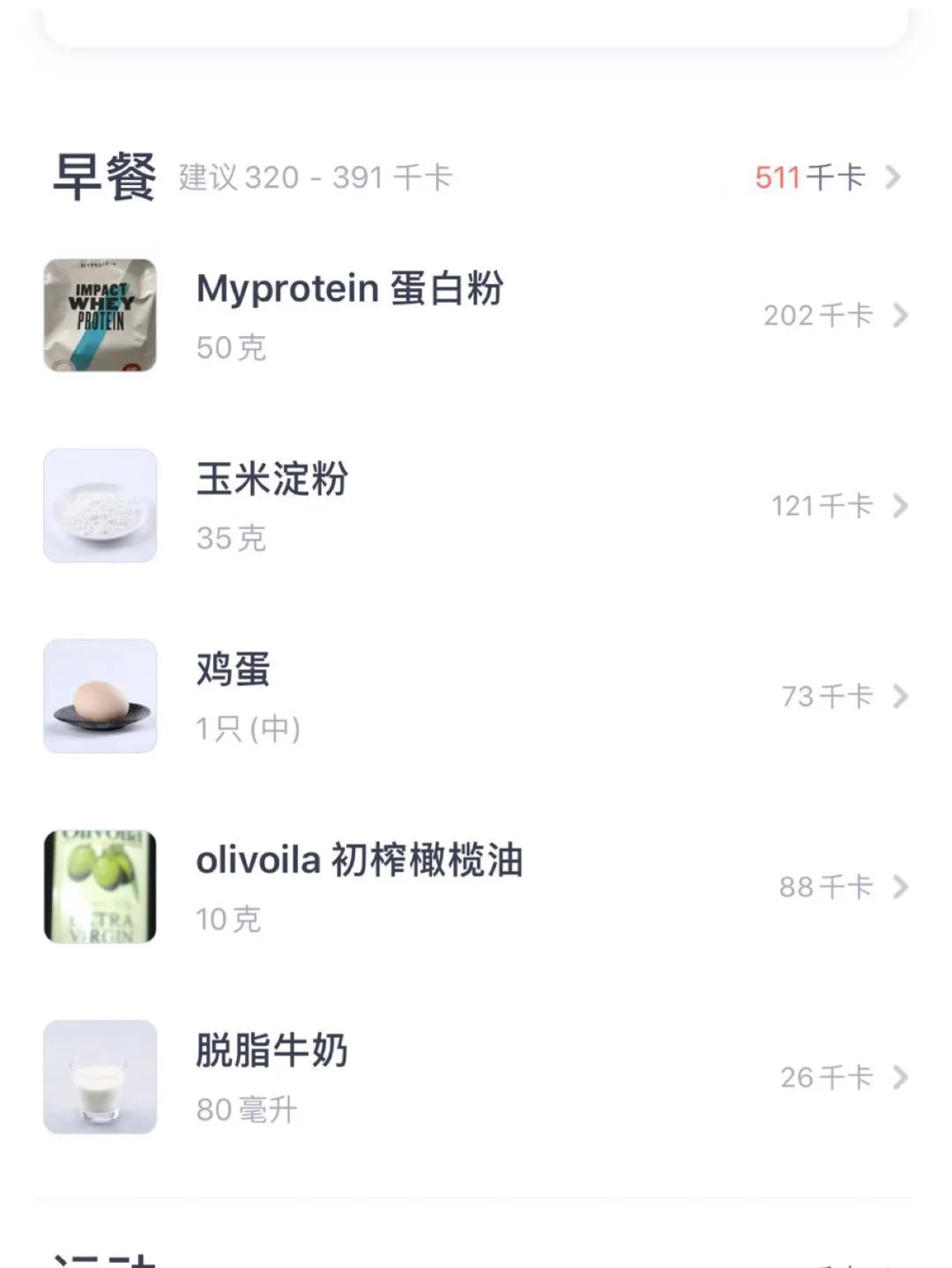952x1268 pixels.
Task: Select the 玉米淀粉 food row
Action: pyautogui.click(x=476, y=506)
